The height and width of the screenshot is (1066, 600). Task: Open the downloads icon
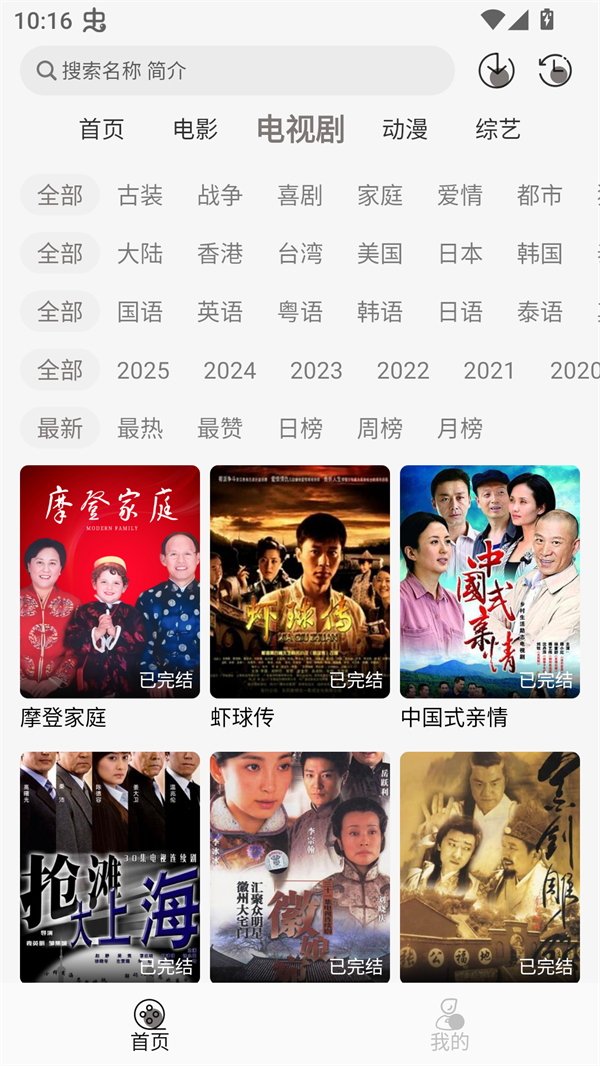(x=496, y=70)
